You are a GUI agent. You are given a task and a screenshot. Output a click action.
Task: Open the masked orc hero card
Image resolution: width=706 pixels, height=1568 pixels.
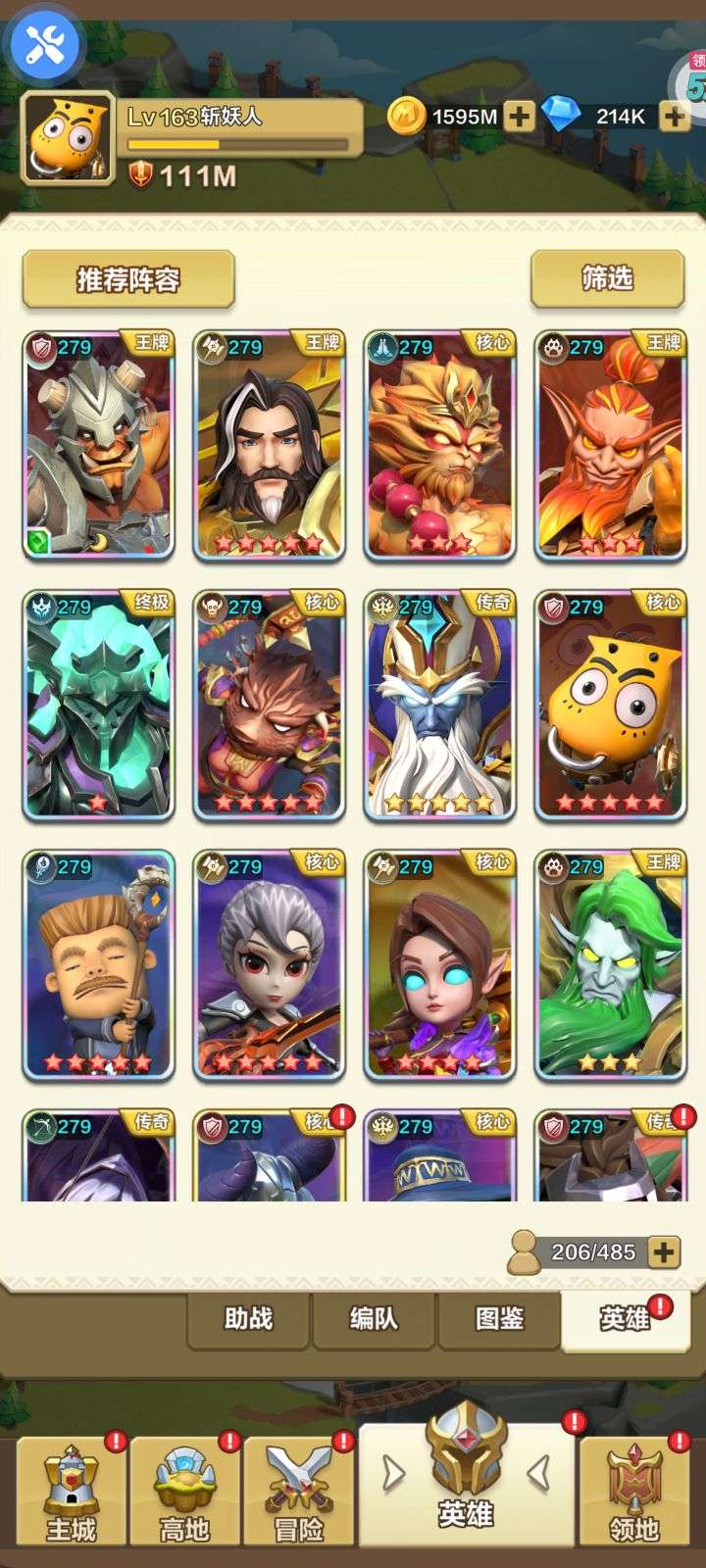tap(98, 445)
